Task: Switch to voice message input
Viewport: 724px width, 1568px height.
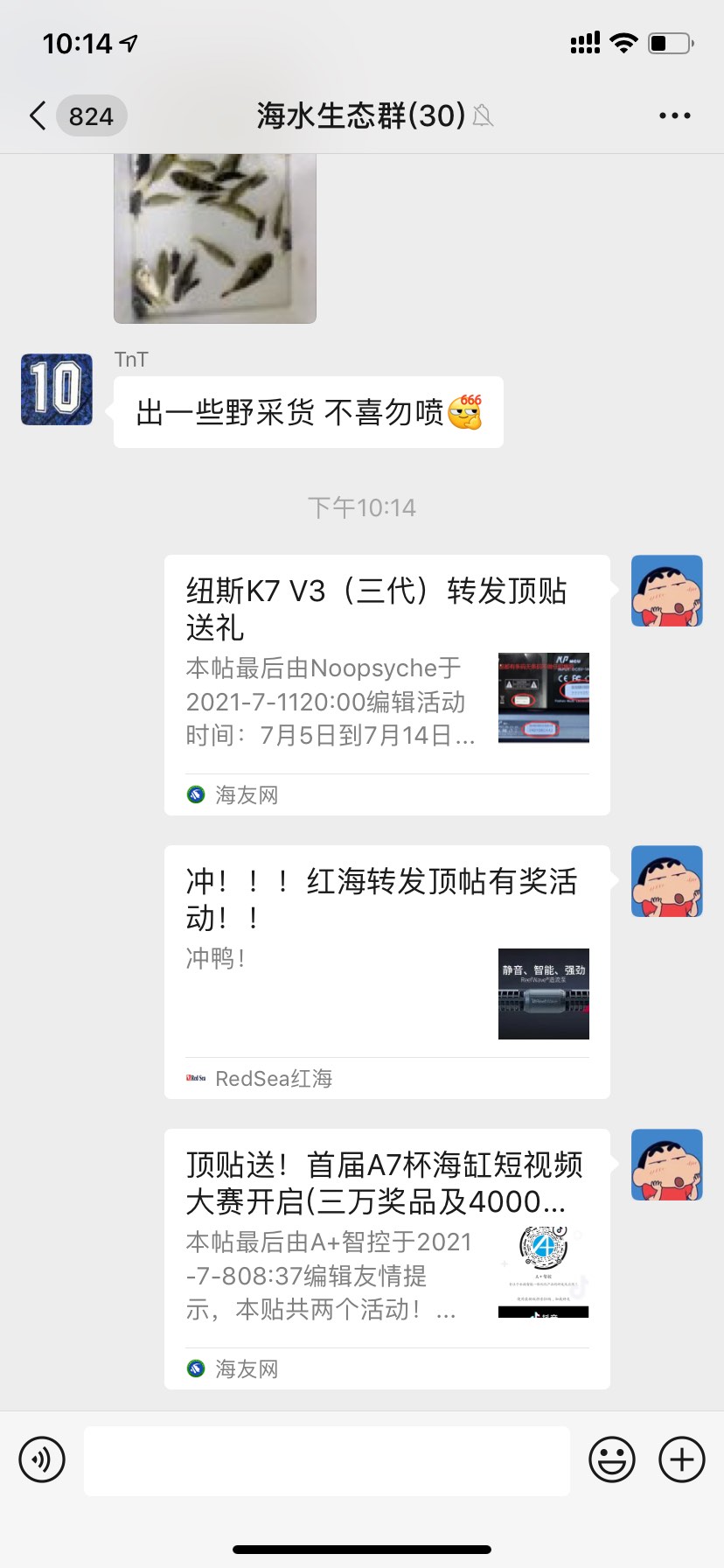Action: (42, 1459)
